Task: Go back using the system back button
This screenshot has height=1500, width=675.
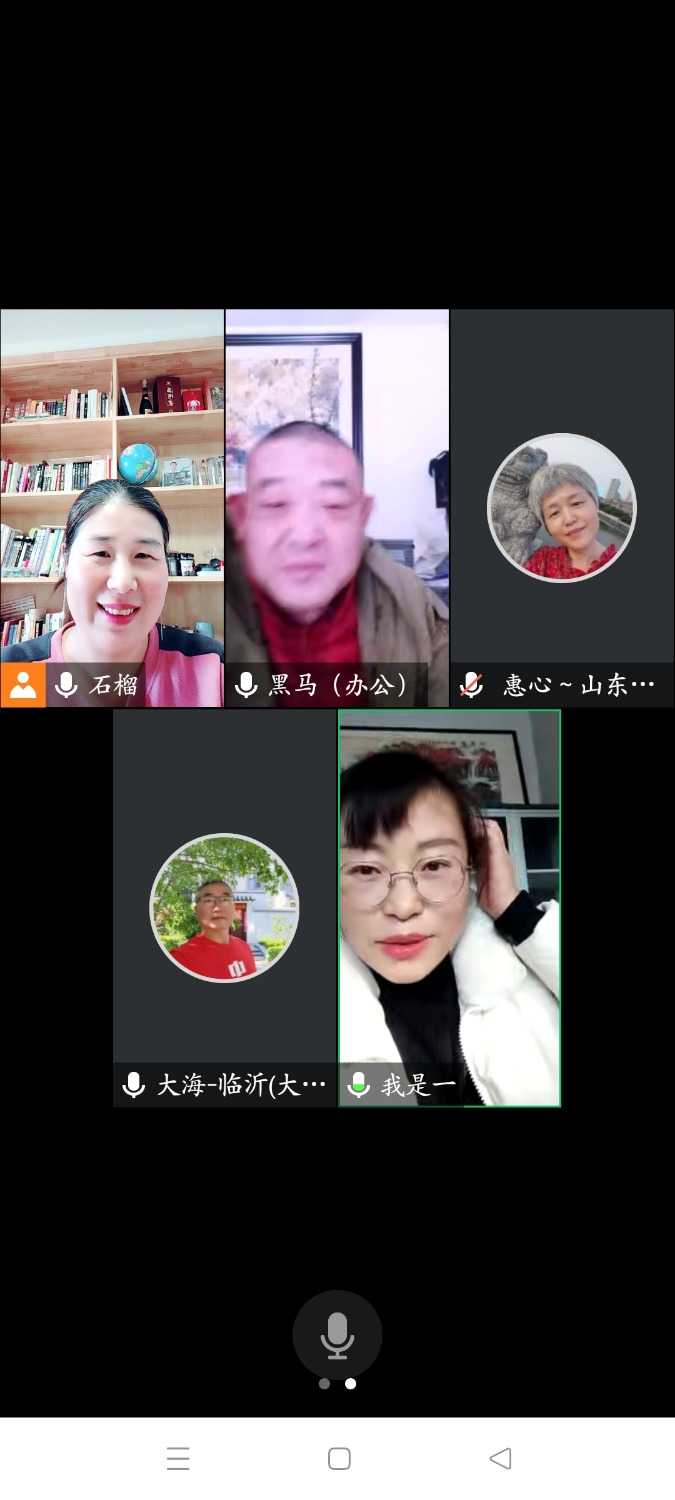Action: (500, 1459)
